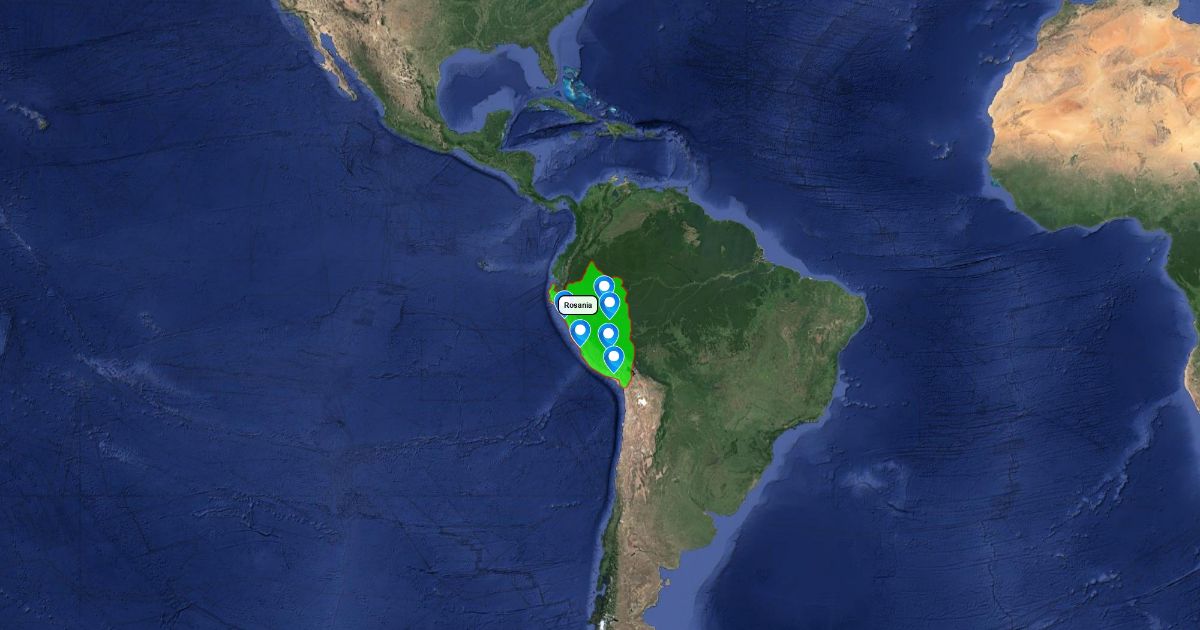This screenshot has width=1200, height=630.
Task: Open the pin nearest the Pacific coast
Action: (580, 330)
